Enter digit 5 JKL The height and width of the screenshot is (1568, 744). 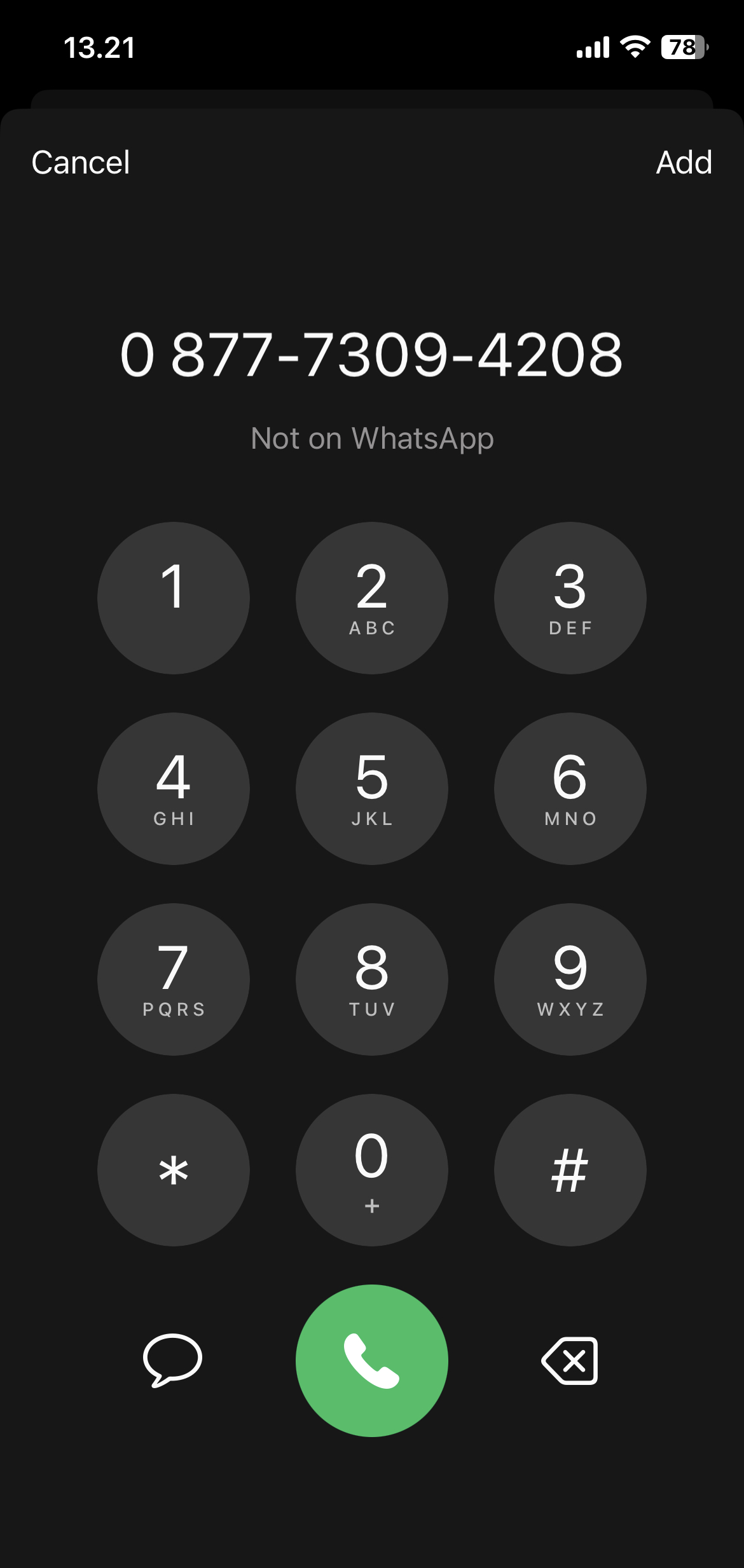click(372, 788)
